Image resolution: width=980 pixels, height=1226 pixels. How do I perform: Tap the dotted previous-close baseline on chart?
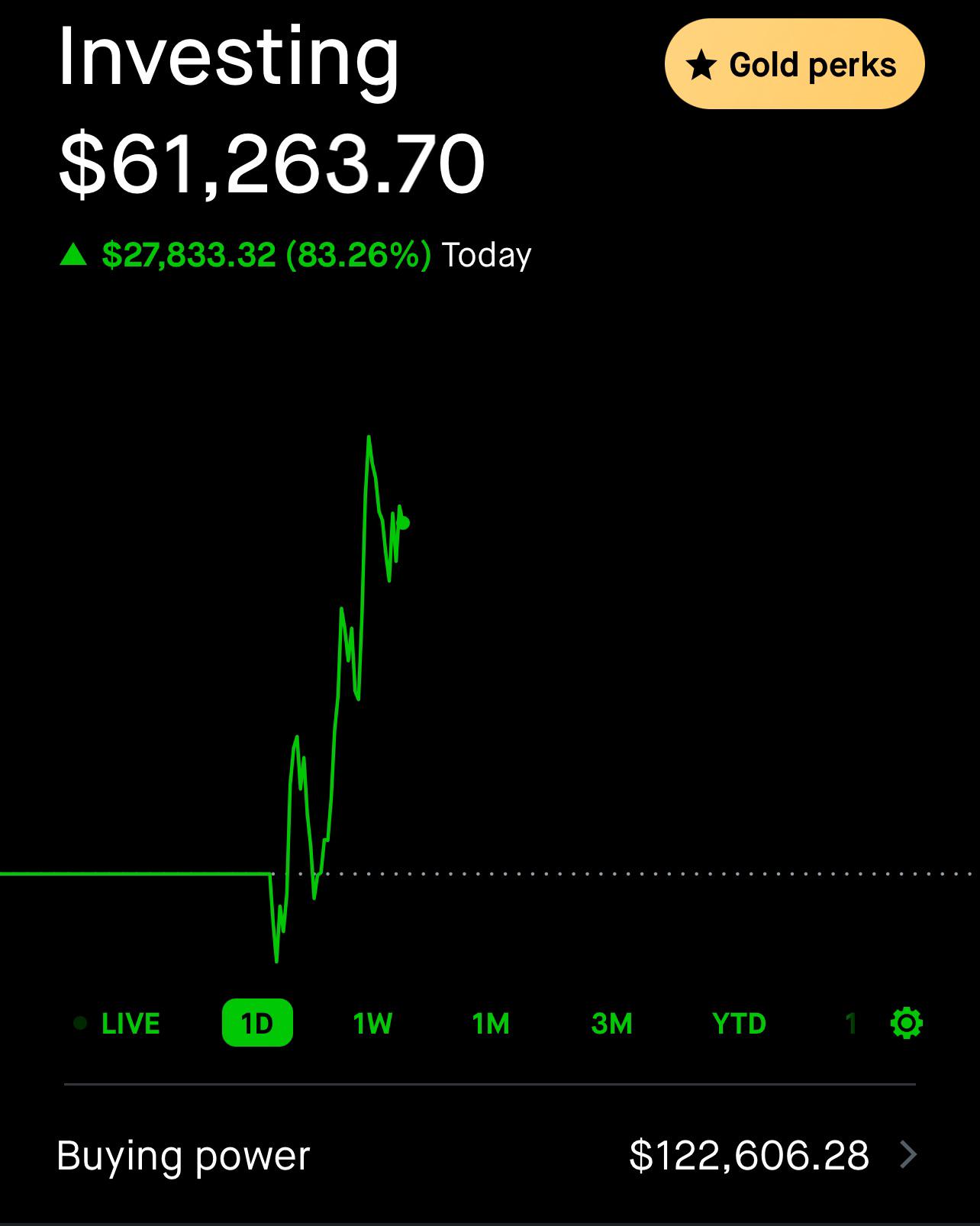pos(611,873)
